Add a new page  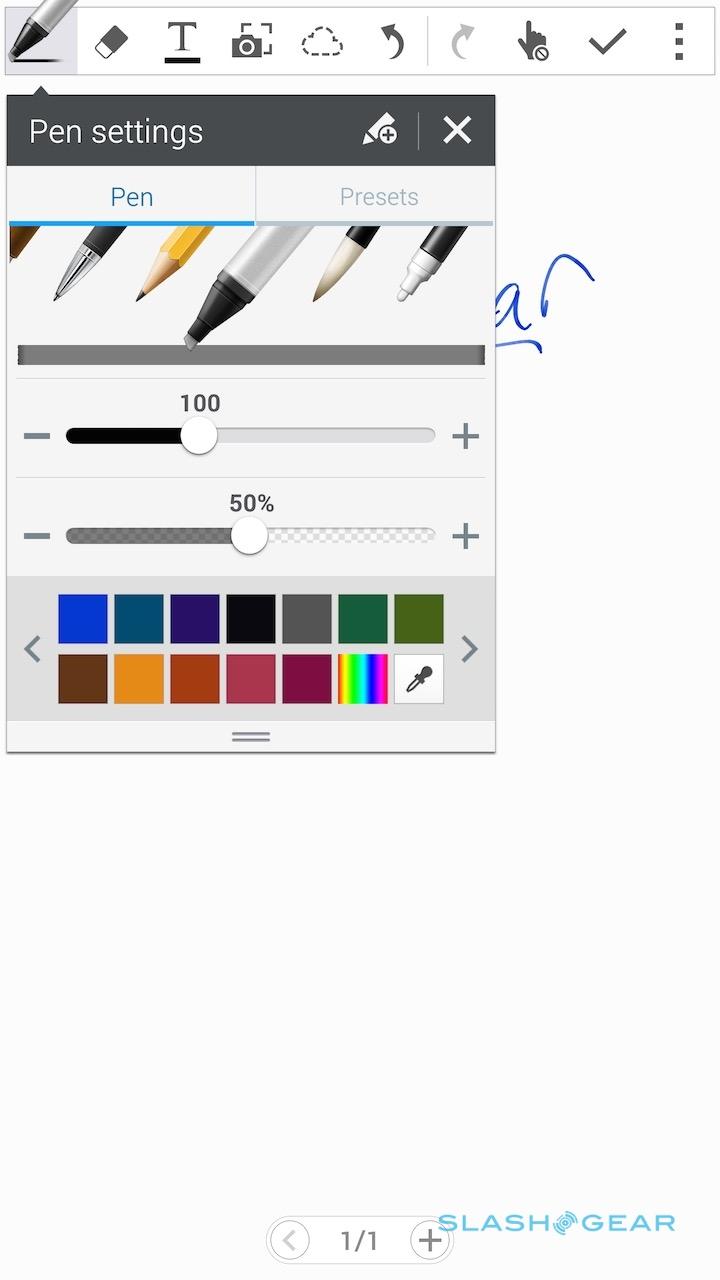click(x=430, y=1241)
